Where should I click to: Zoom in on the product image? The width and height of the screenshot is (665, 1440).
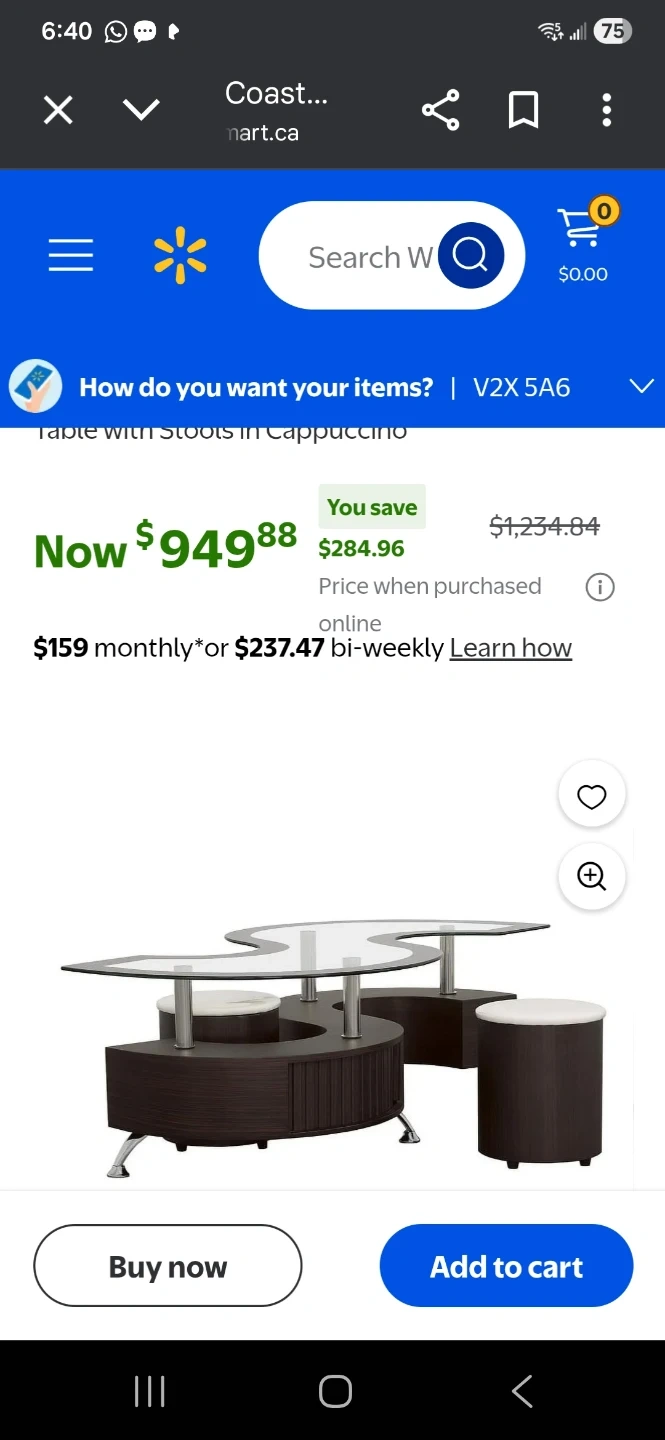click(592, 876)
